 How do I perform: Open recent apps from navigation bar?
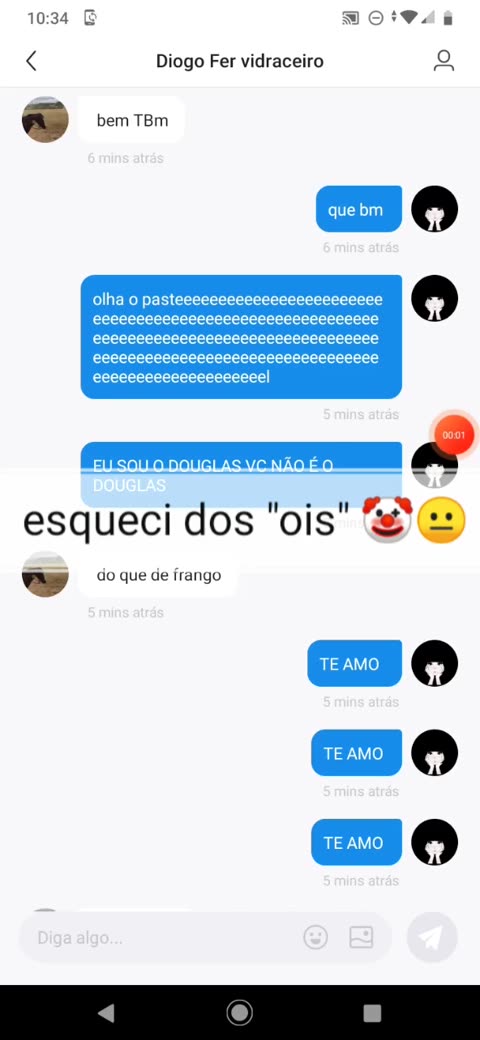pyautogui.click(x=373, y=1013)
